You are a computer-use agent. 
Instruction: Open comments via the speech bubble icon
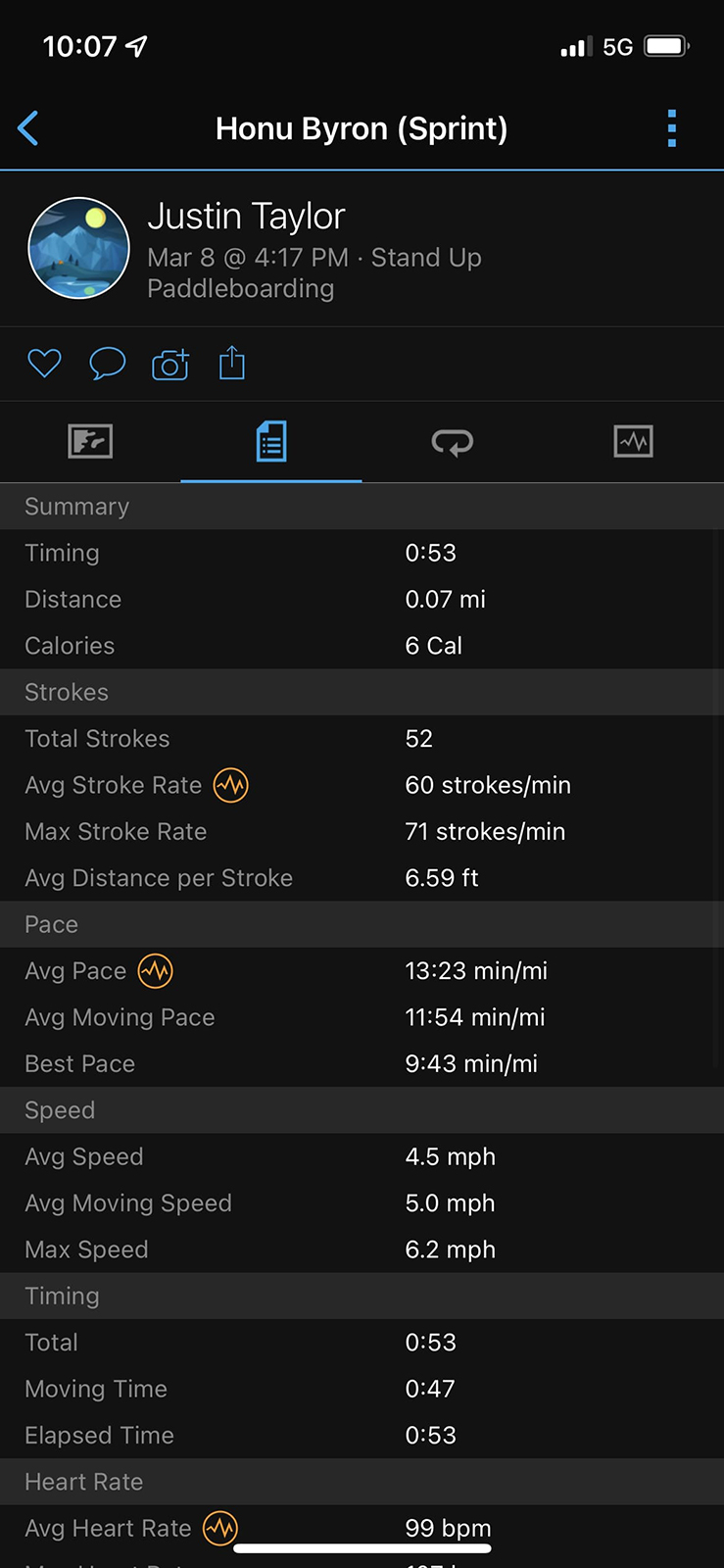(107, 364)
